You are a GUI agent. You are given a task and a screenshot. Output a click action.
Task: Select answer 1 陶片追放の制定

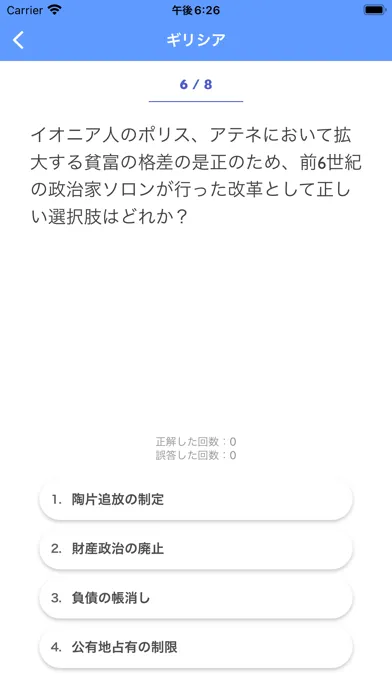pos(196,500)
